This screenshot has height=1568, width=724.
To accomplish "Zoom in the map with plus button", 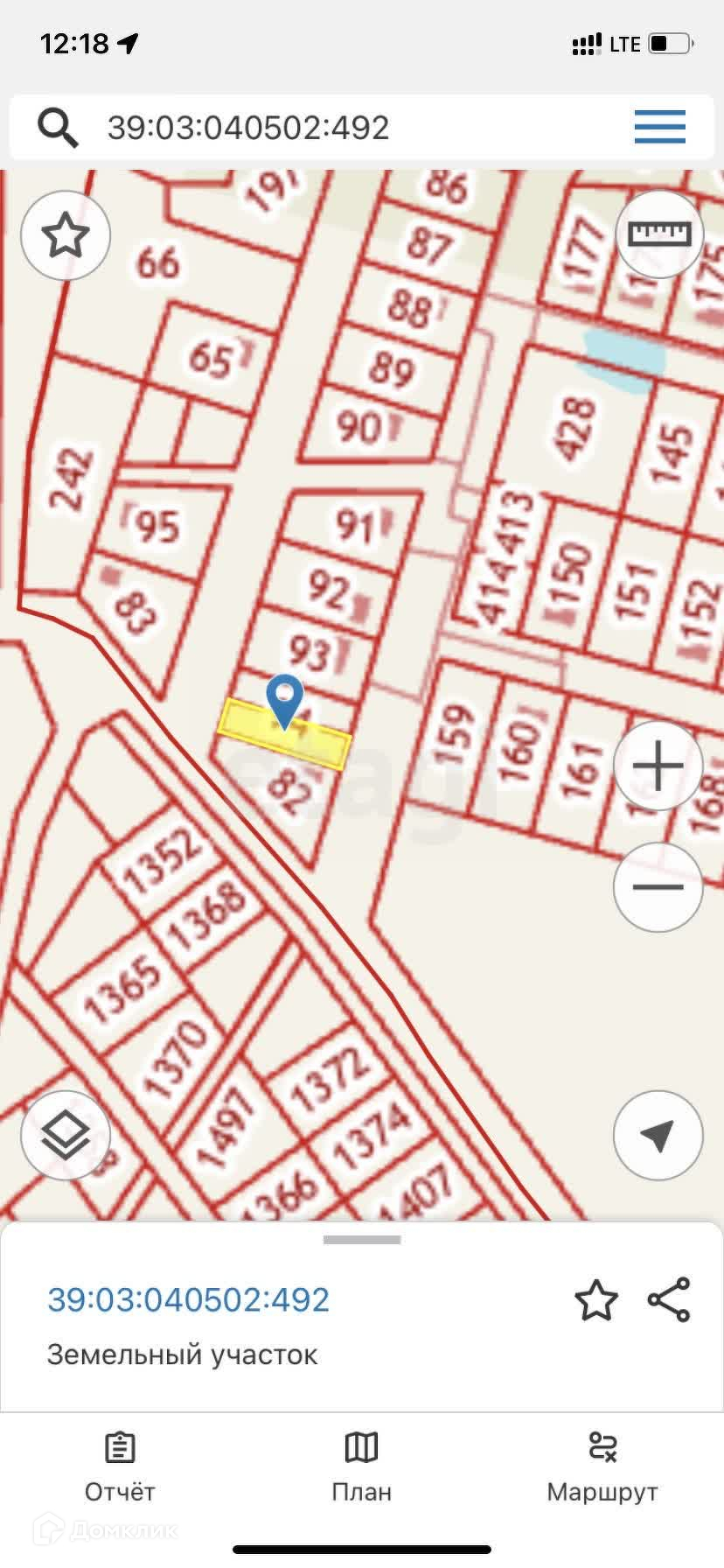I will pos(658,766).
